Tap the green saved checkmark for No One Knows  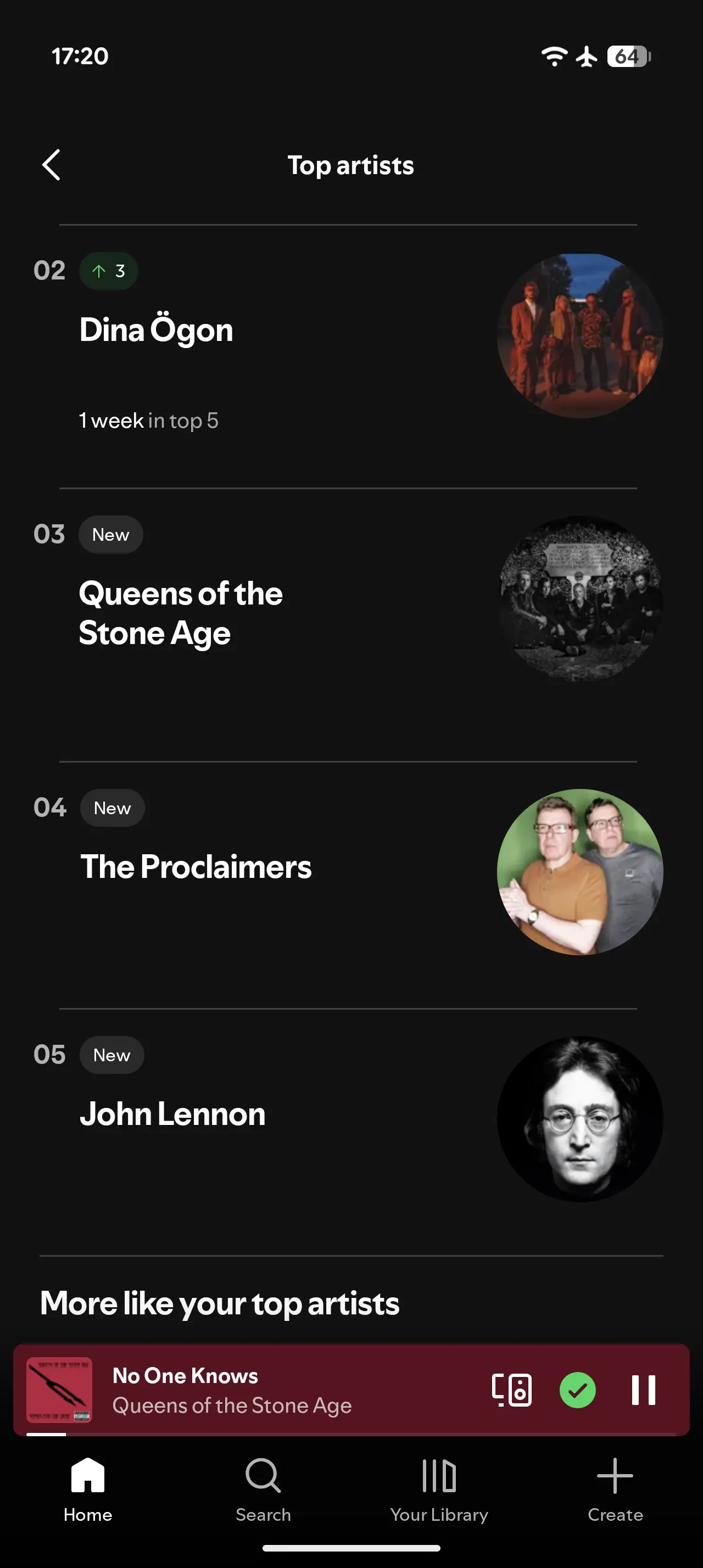577,1390
